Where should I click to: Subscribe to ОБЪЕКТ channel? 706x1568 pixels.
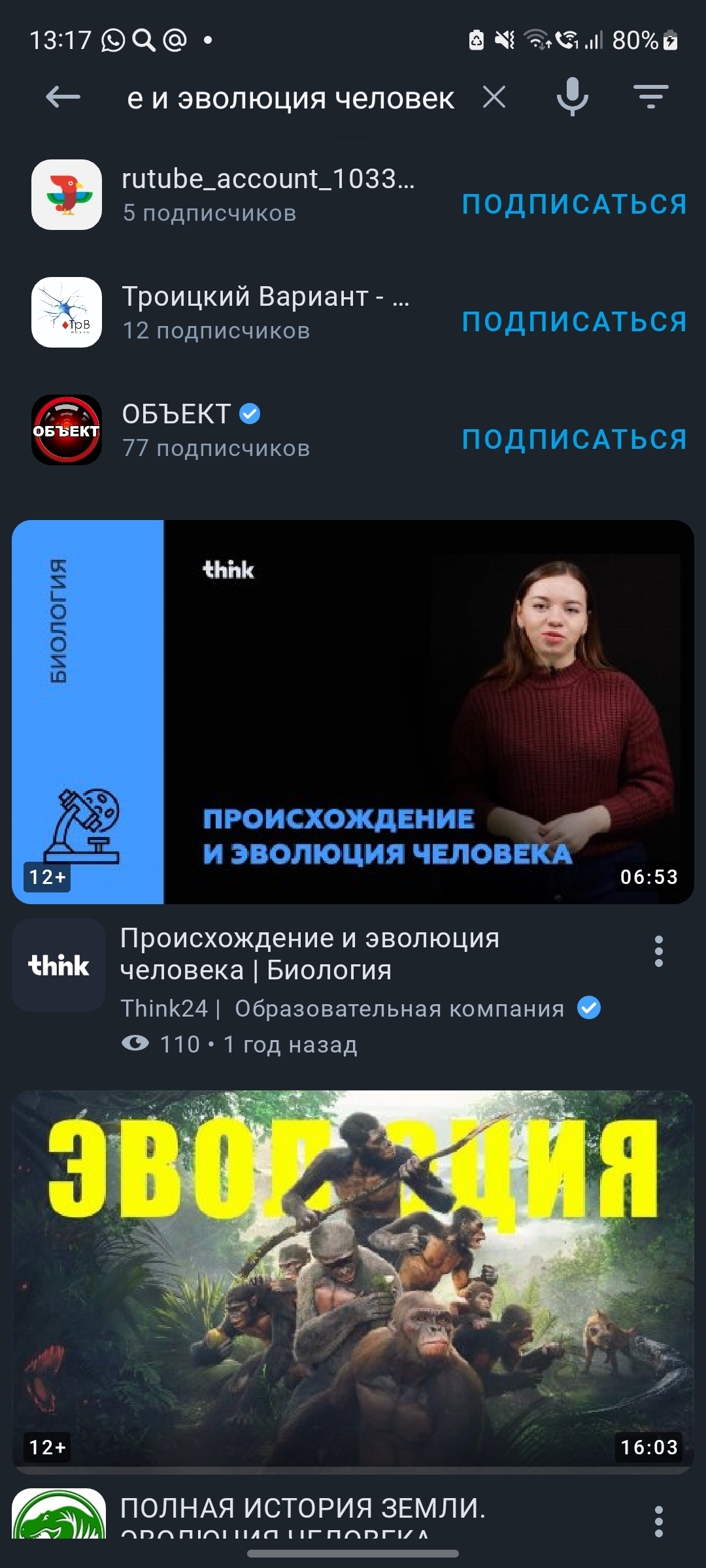[575, 439]
